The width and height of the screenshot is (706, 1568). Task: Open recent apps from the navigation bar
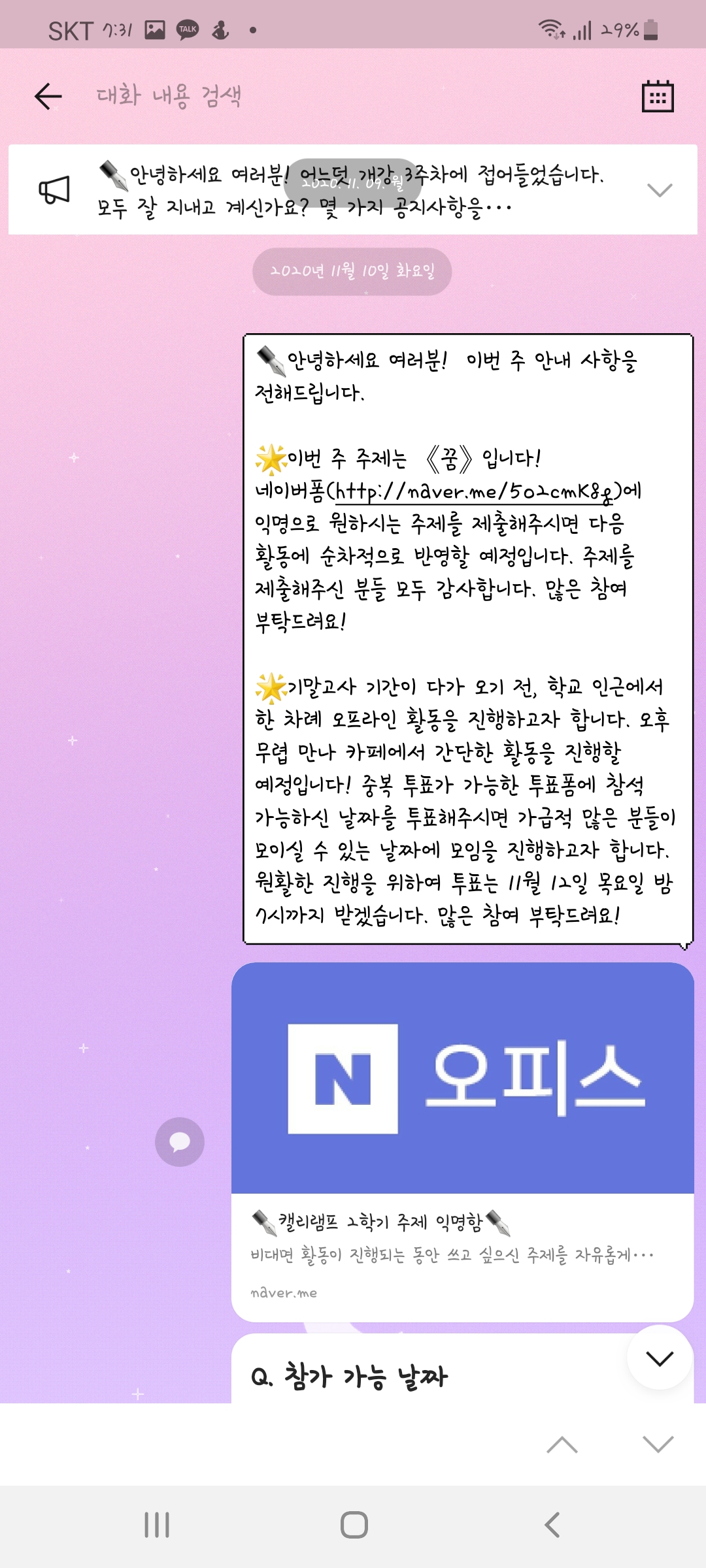(x=157, y=1525)
